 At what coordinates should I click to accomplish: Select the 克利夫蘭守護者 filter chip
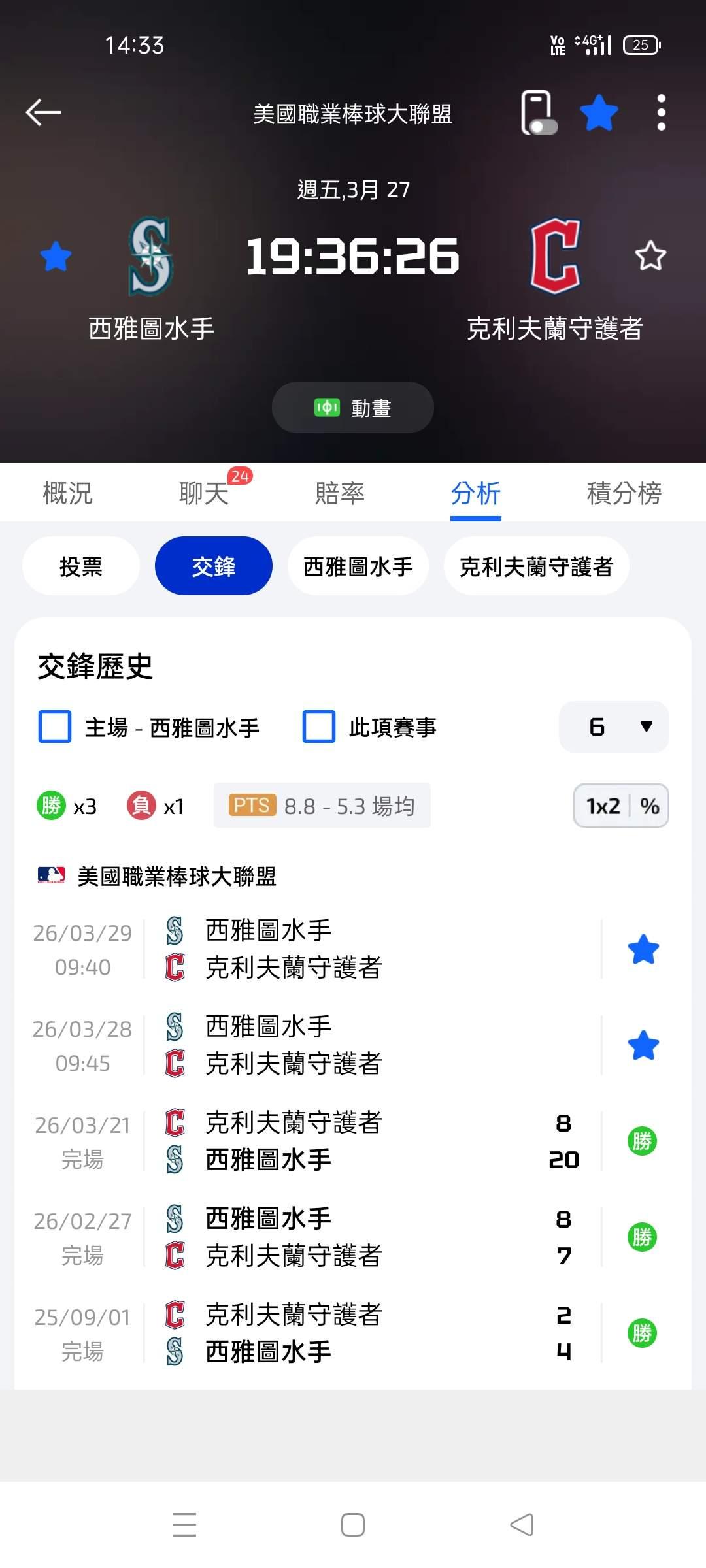[537, 566]
